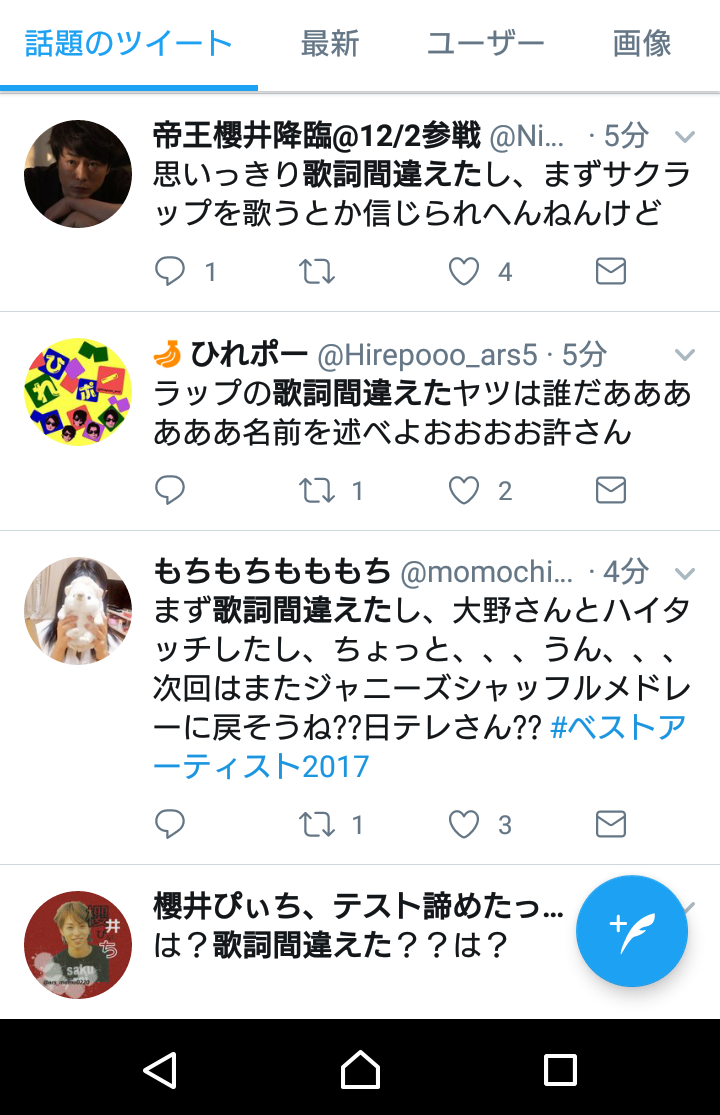Compose a new tweet
The height and width of the screenshot is (1115, 720).
coord(631,931)
